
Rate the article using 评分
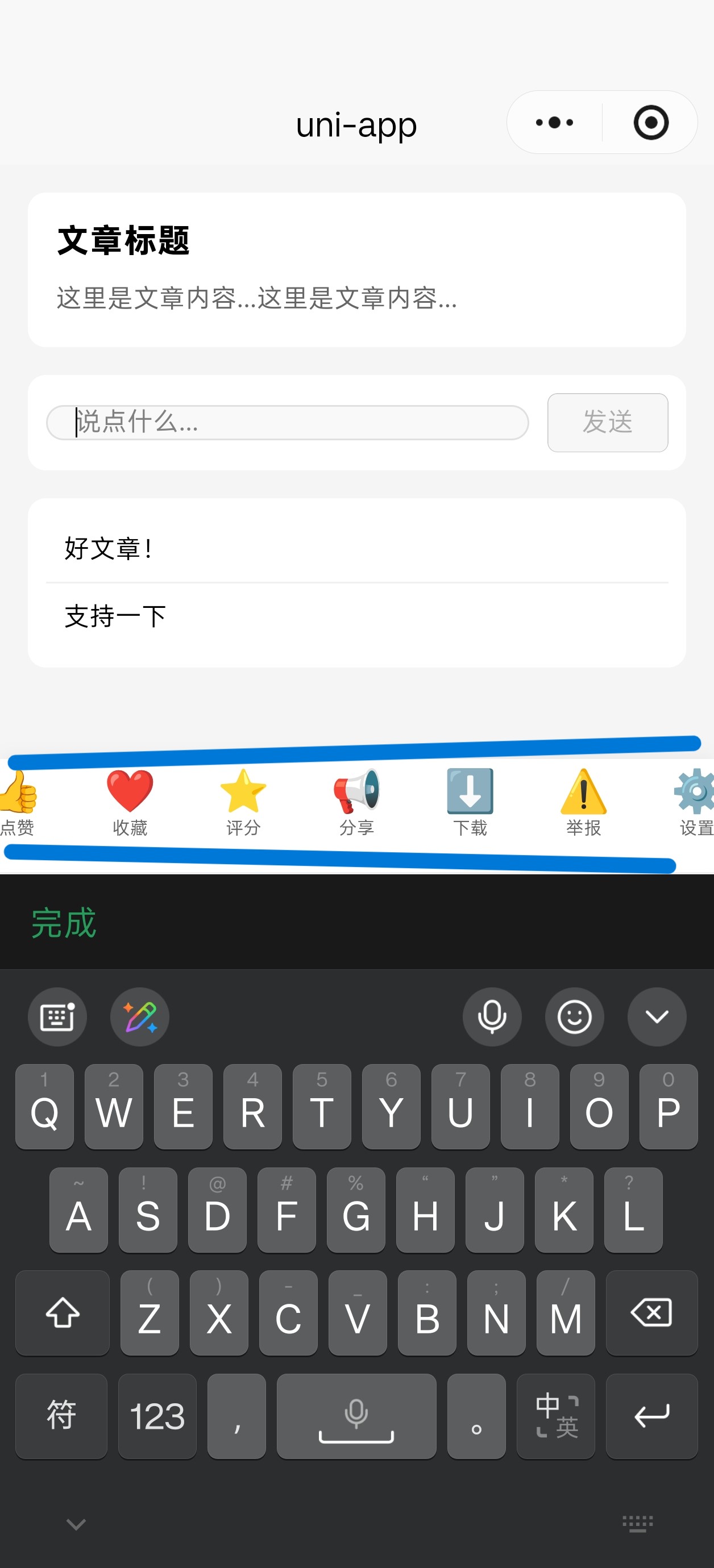(243, 802)
